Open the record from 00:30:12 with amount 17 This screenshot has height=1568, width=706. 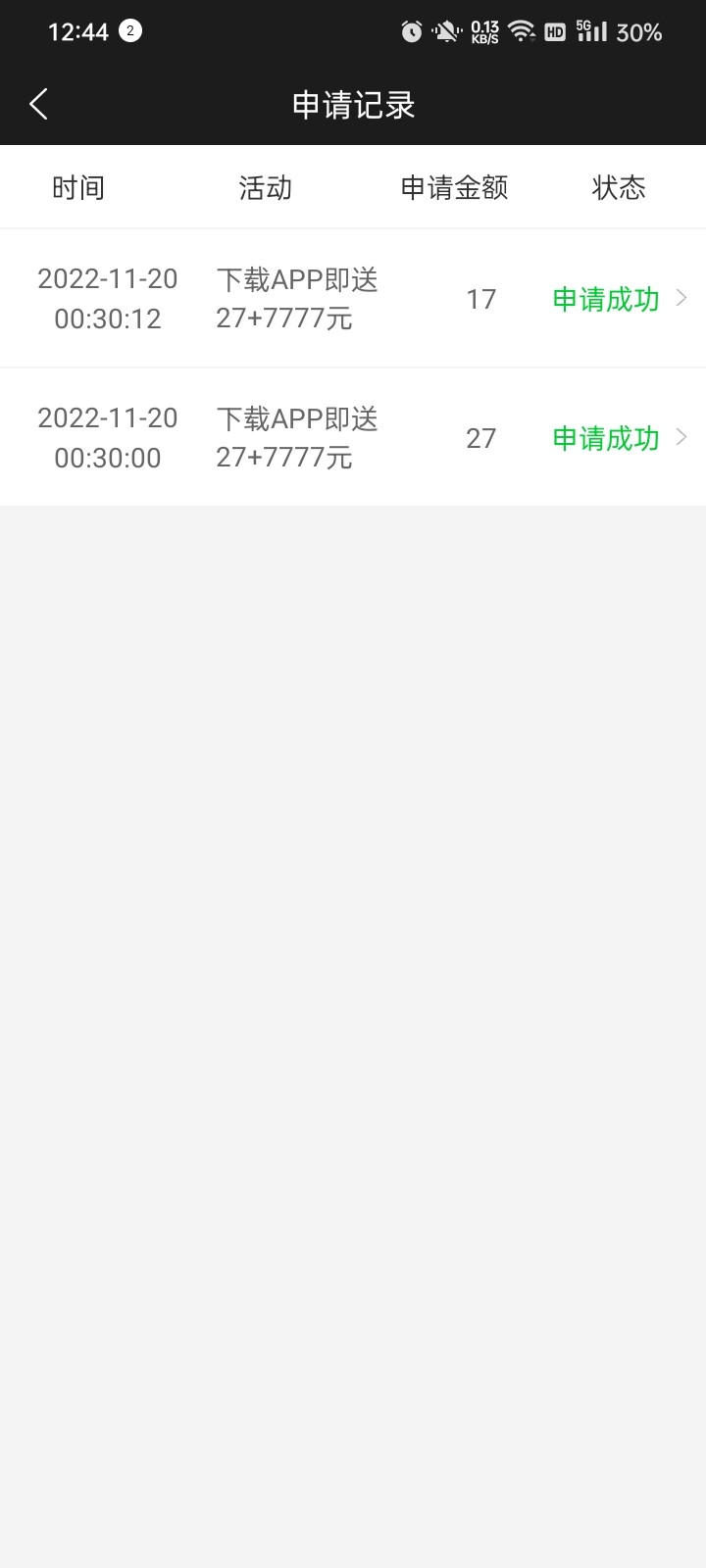point(353,299)
